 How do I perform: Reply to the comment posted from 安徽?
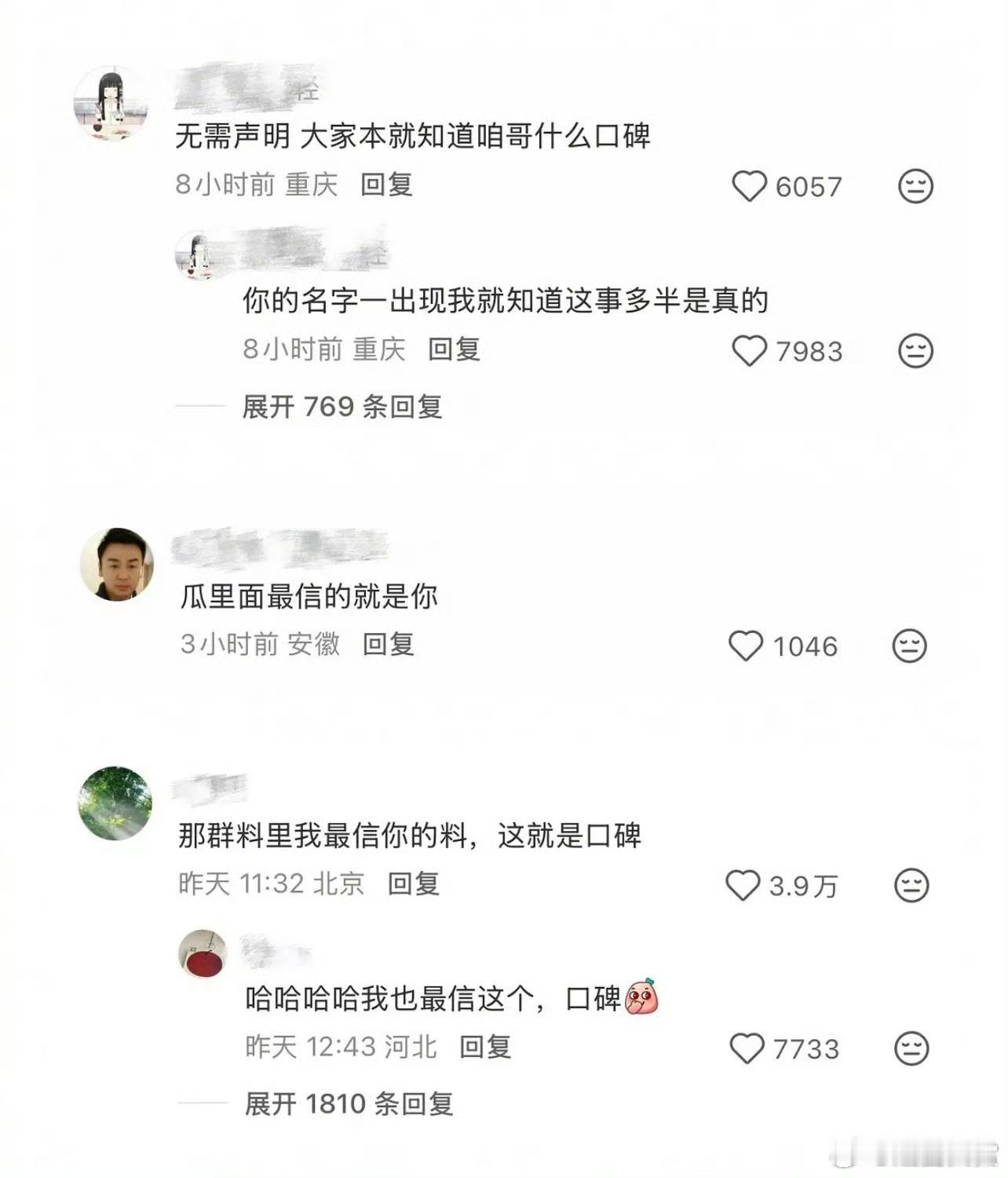[x=387, y=647]
